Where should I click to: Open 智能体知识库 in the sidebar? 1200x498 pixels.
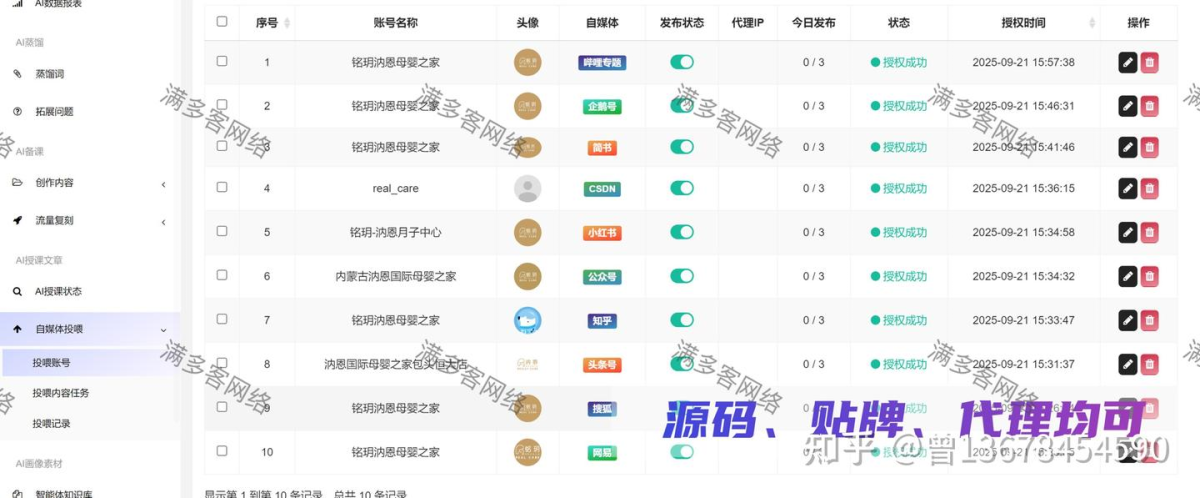pyautogui.click(x=64, y=493)
